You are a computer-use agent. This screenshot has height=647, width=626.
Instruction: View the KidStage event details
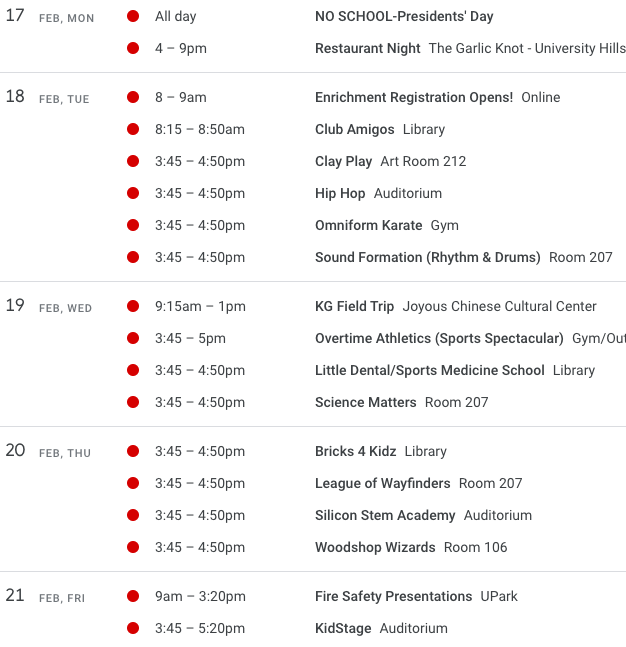(343, 629)
